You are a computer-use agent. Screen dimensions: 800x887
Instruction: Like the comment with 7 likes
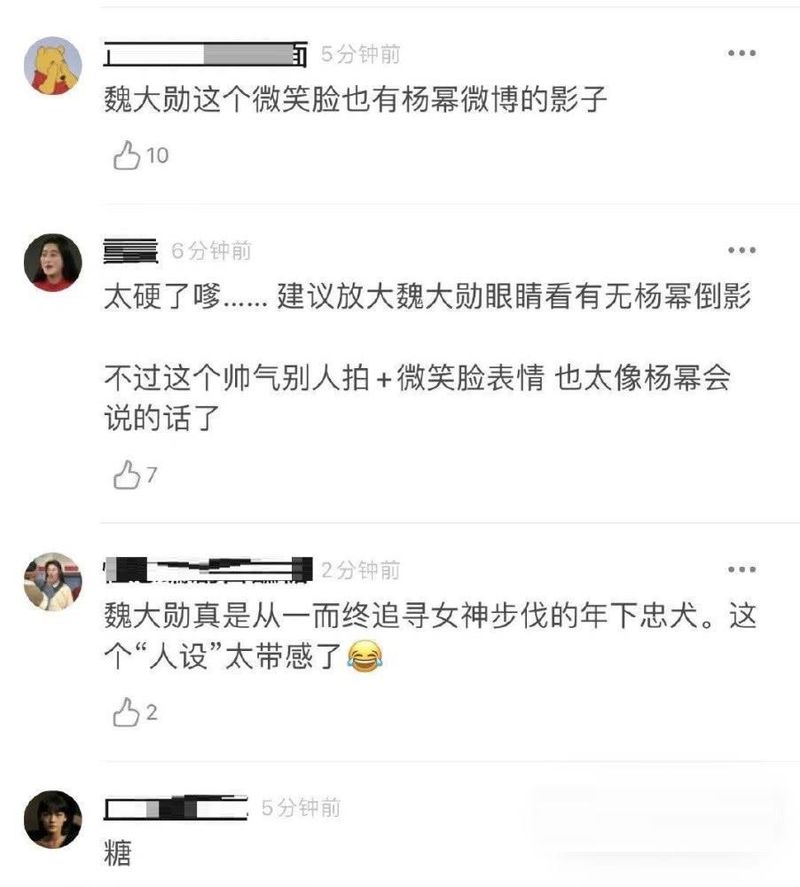[x=126, y=476]
